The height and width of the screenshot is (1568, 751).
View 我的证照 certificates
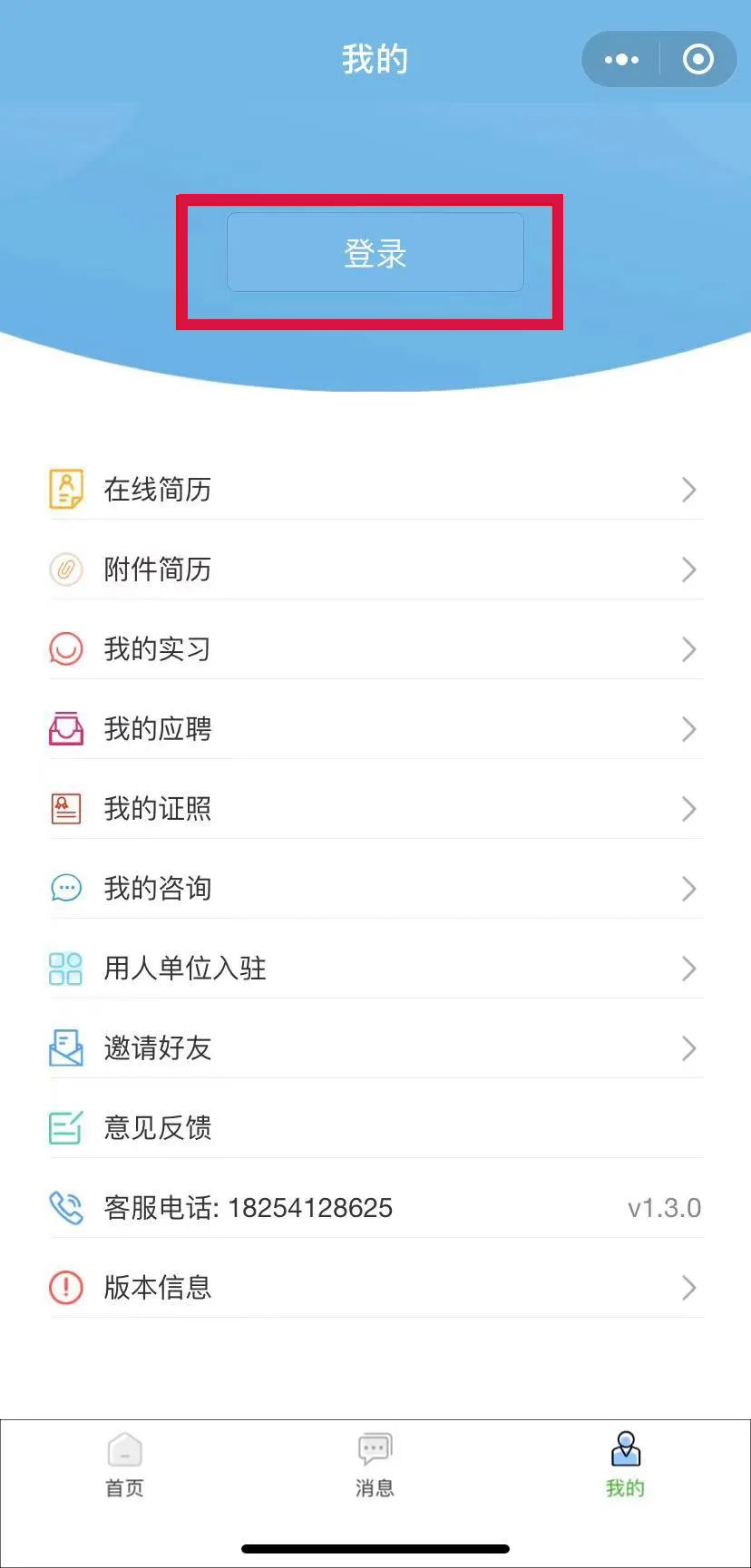click(375, 809)
